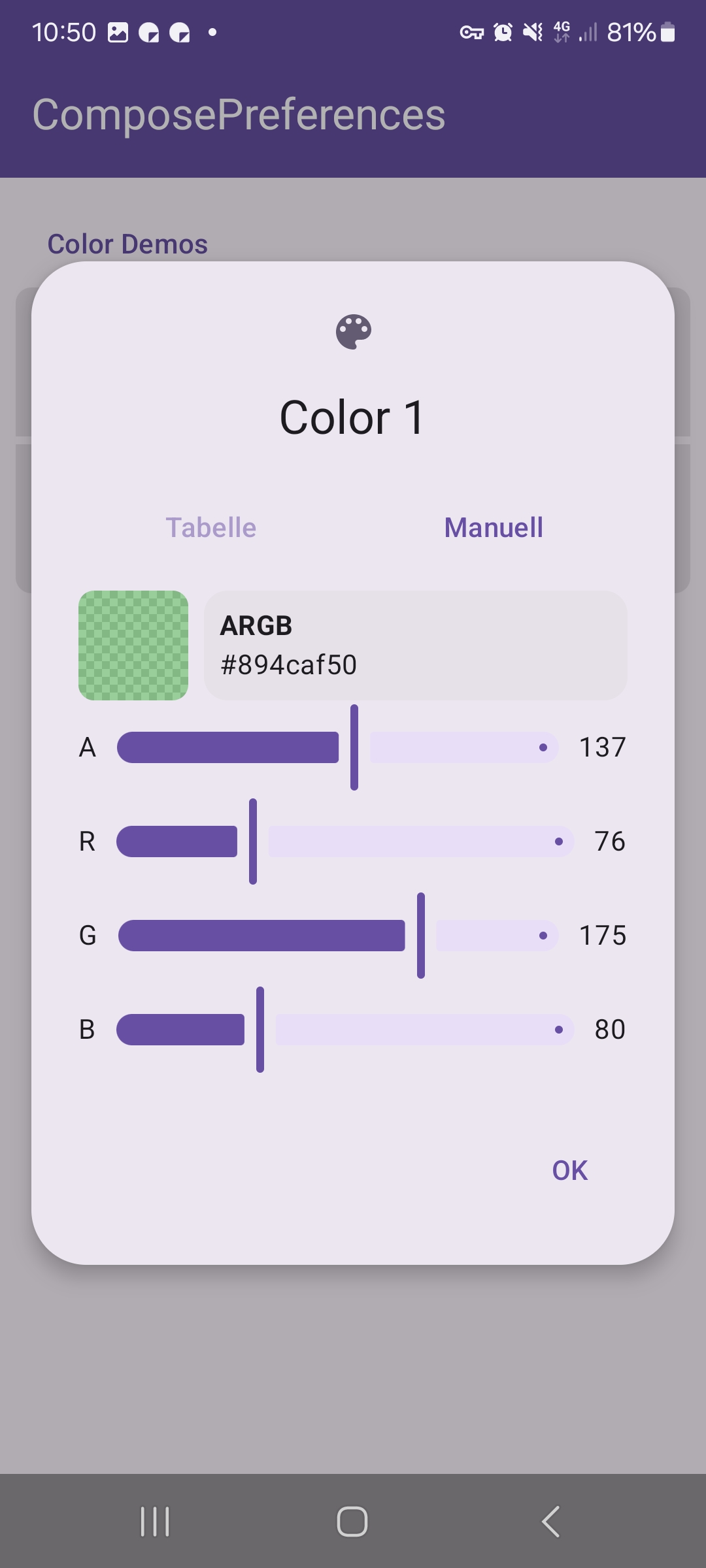Tap the red (R) slider track

click(x=345, y=841)
